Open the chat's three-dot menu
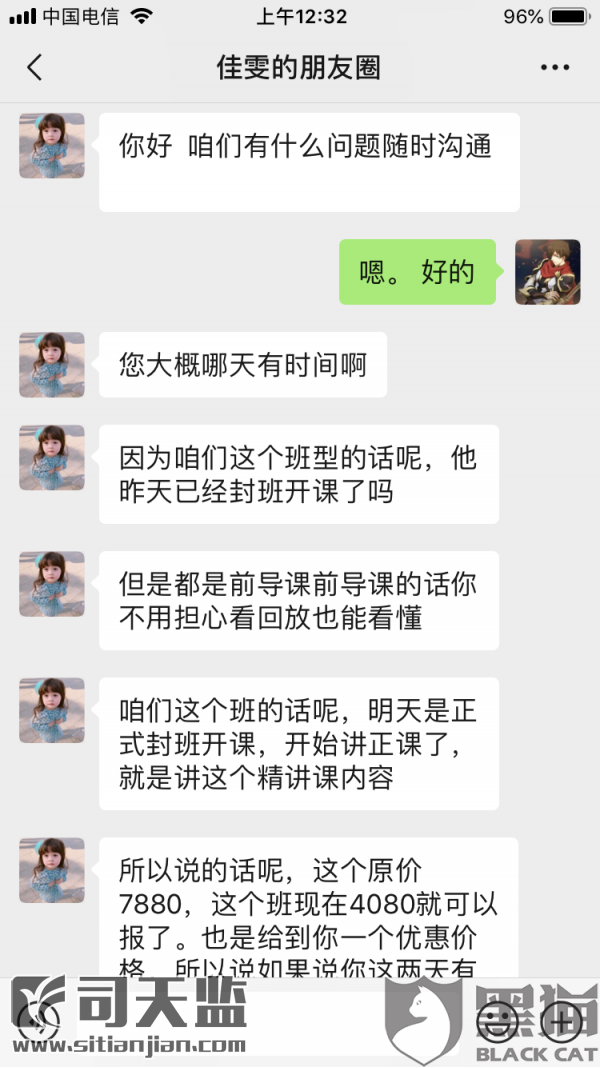This screenshot has width=600, height=1068. point(554,68)
